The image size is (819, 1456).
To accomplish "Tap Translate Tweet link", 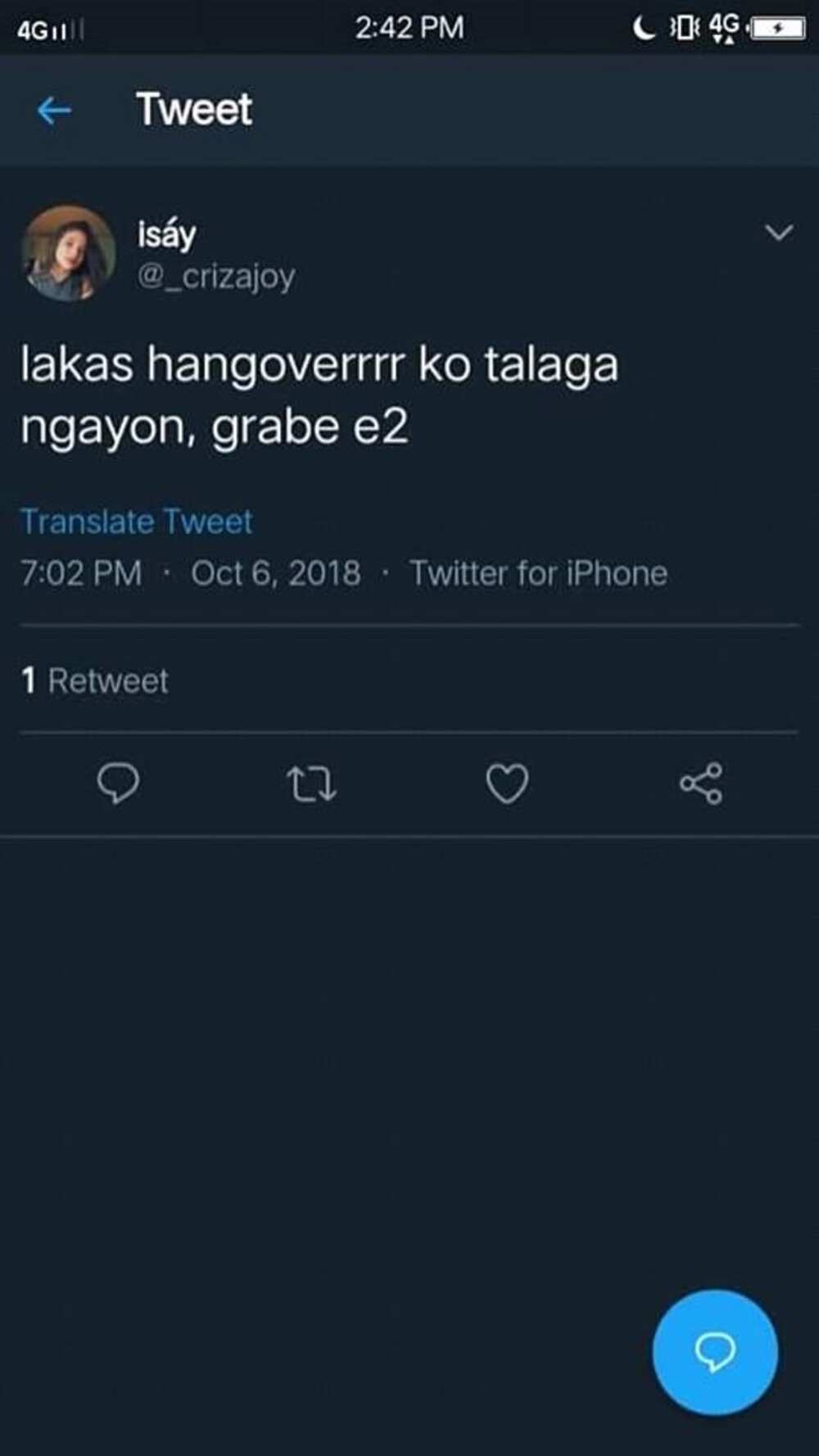I will [x=137, y=522].
